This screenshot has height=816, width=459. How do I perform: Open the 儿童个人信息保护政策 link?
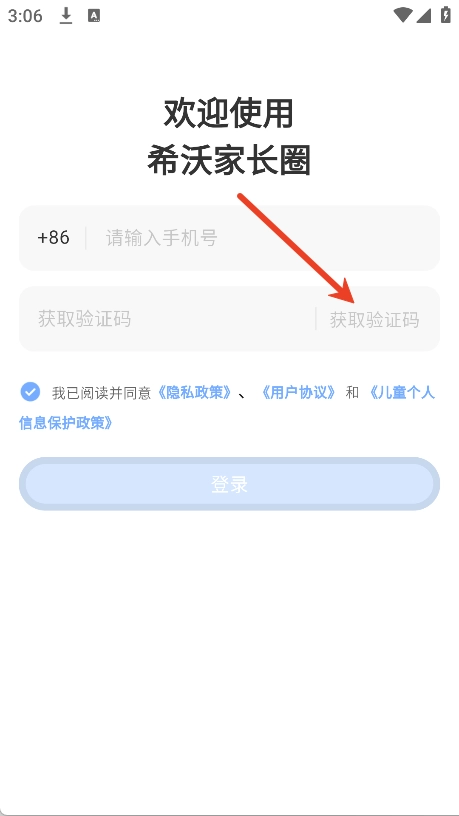click(x=227, y=407)
